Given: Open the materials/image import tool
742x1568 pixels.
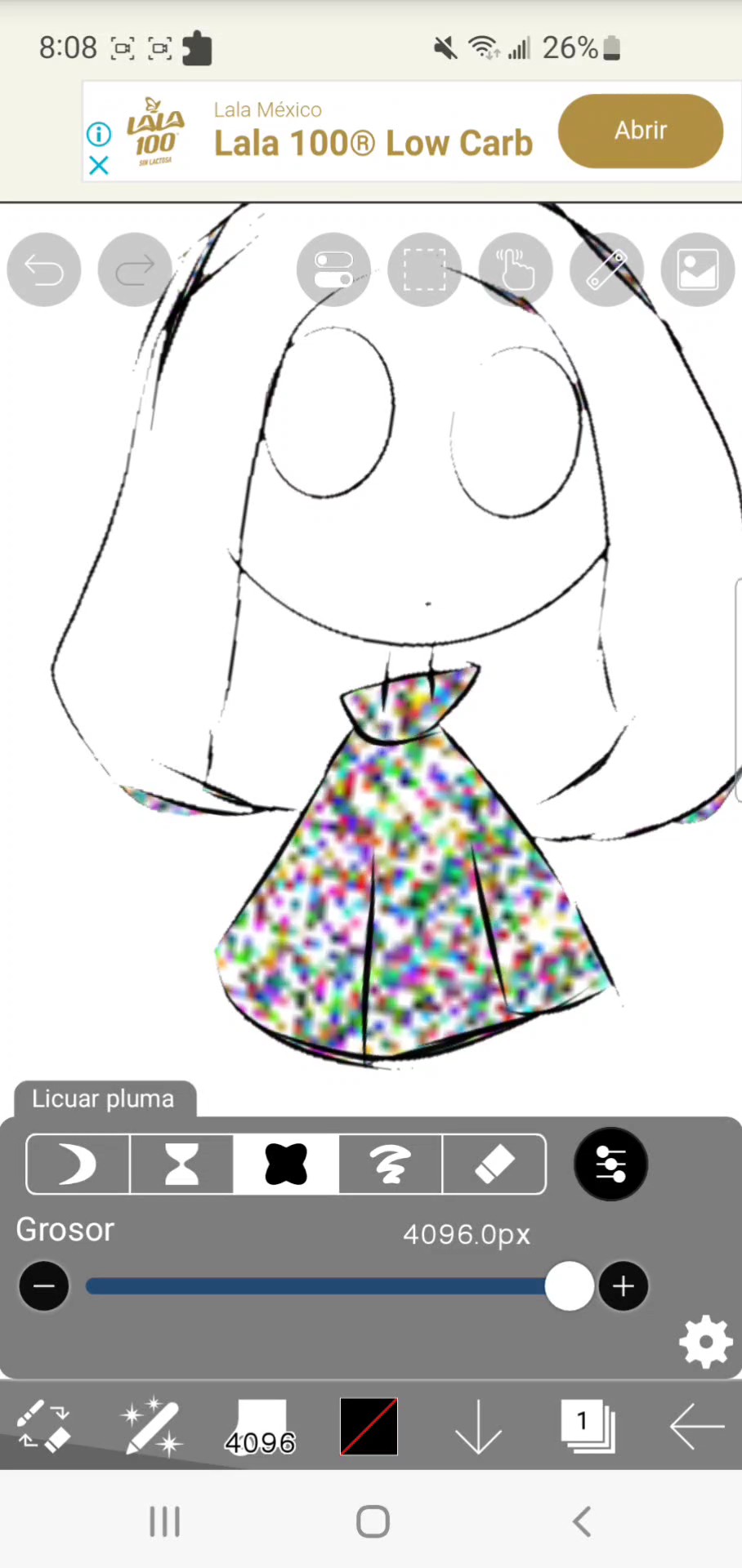Looking at the screenshot, I should click(x=696, y=269).
